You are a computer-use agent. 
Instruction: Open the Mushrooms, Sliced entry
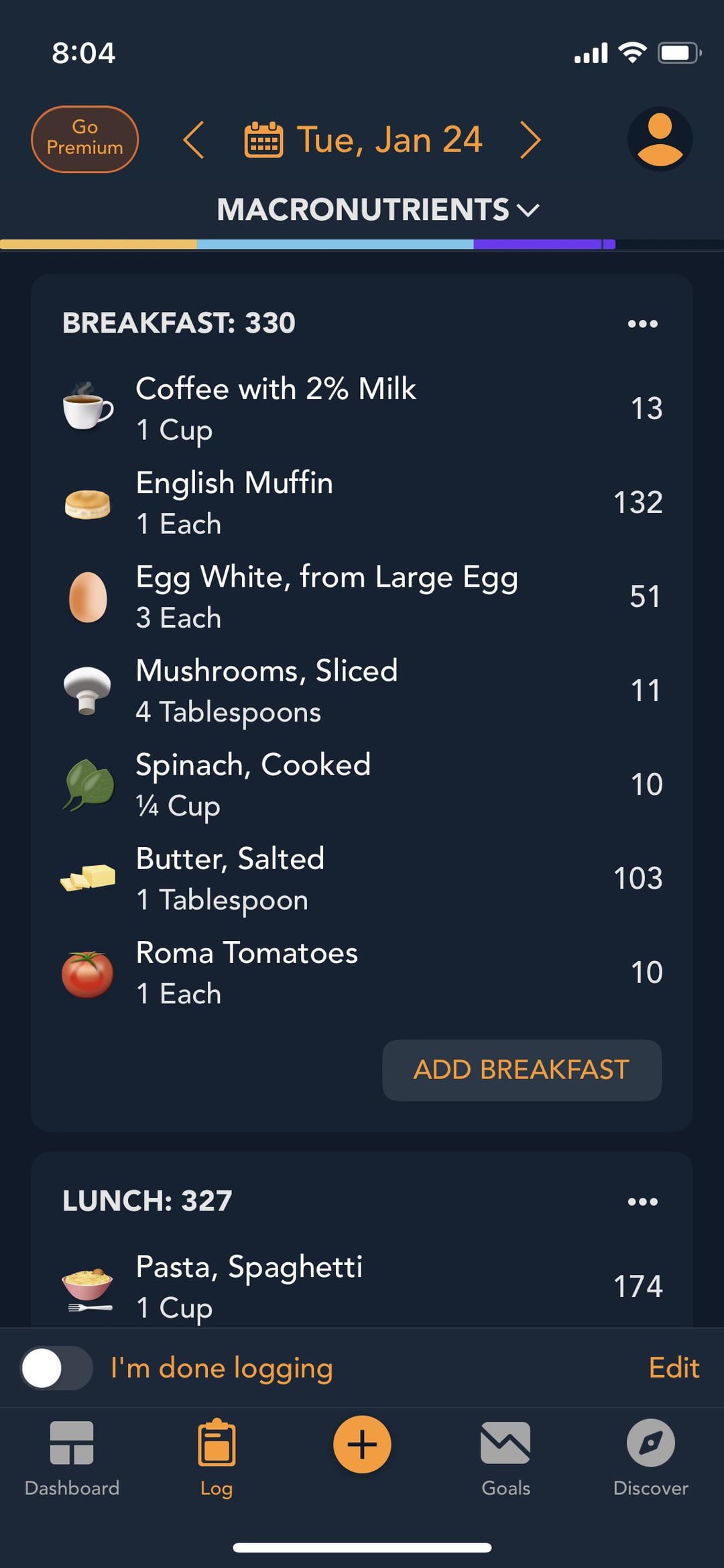pyautogui.click(x=362, y=690)
